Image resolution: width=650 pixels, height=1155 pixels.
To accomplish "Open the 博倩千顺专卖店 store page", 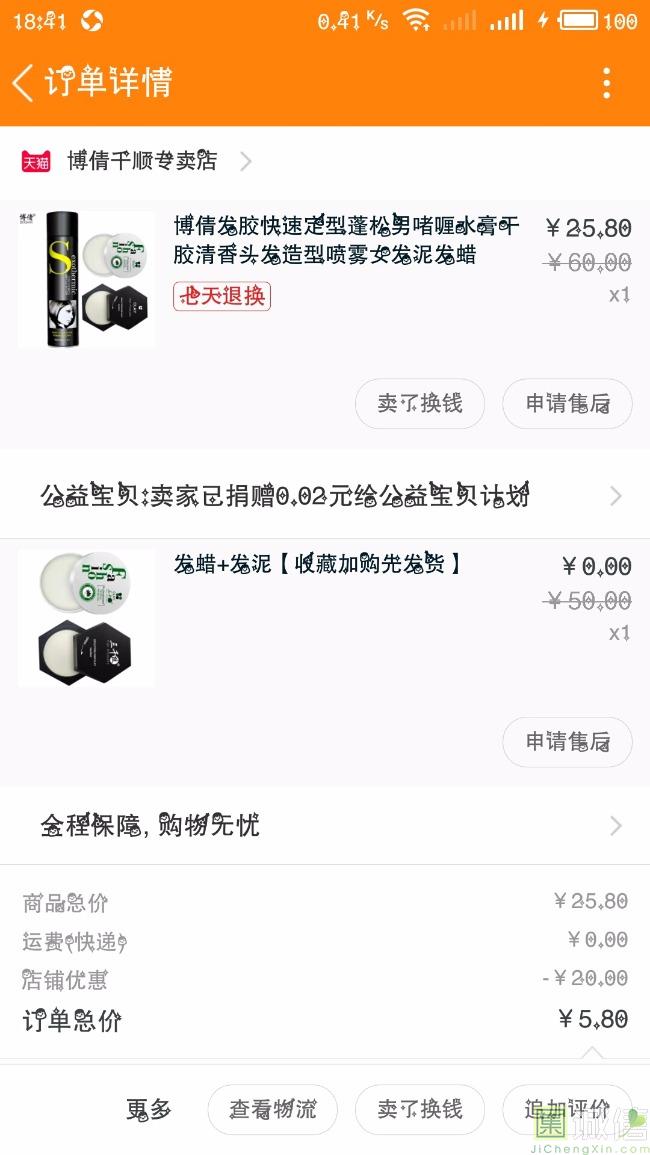I will pyautogui.click(x=142, y=161).
